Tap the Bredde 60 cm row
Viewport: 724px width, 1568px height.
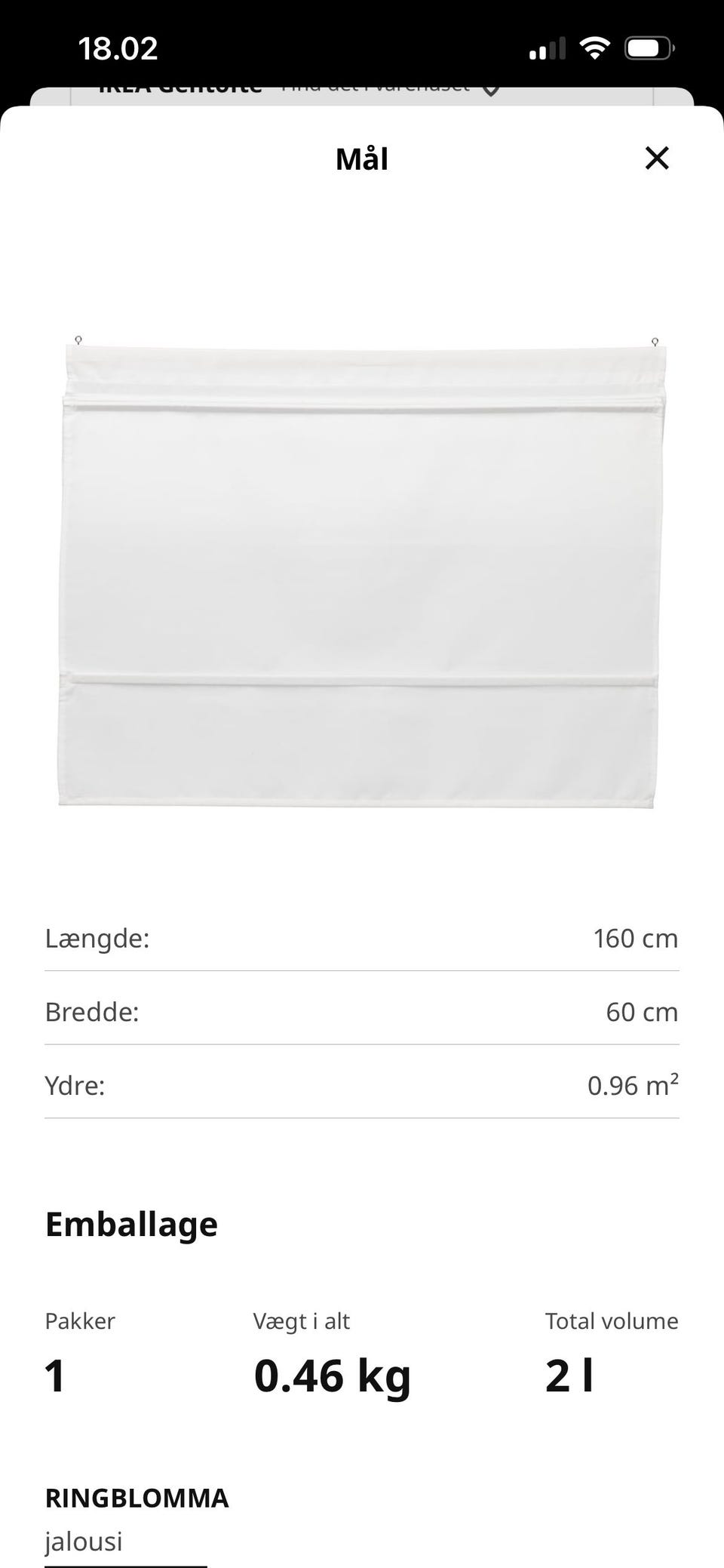click(362, 1012)
